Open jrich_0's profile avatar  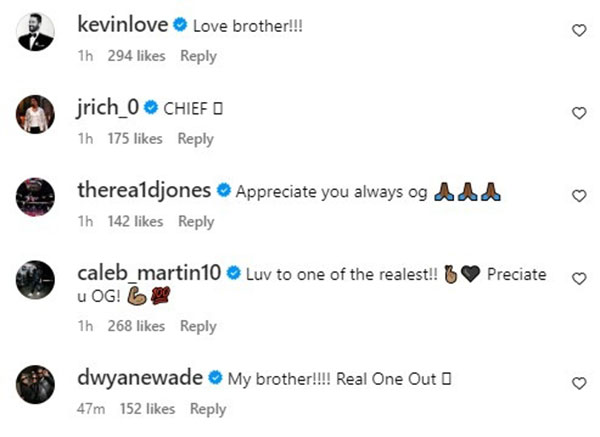click(x=35, y=116)
